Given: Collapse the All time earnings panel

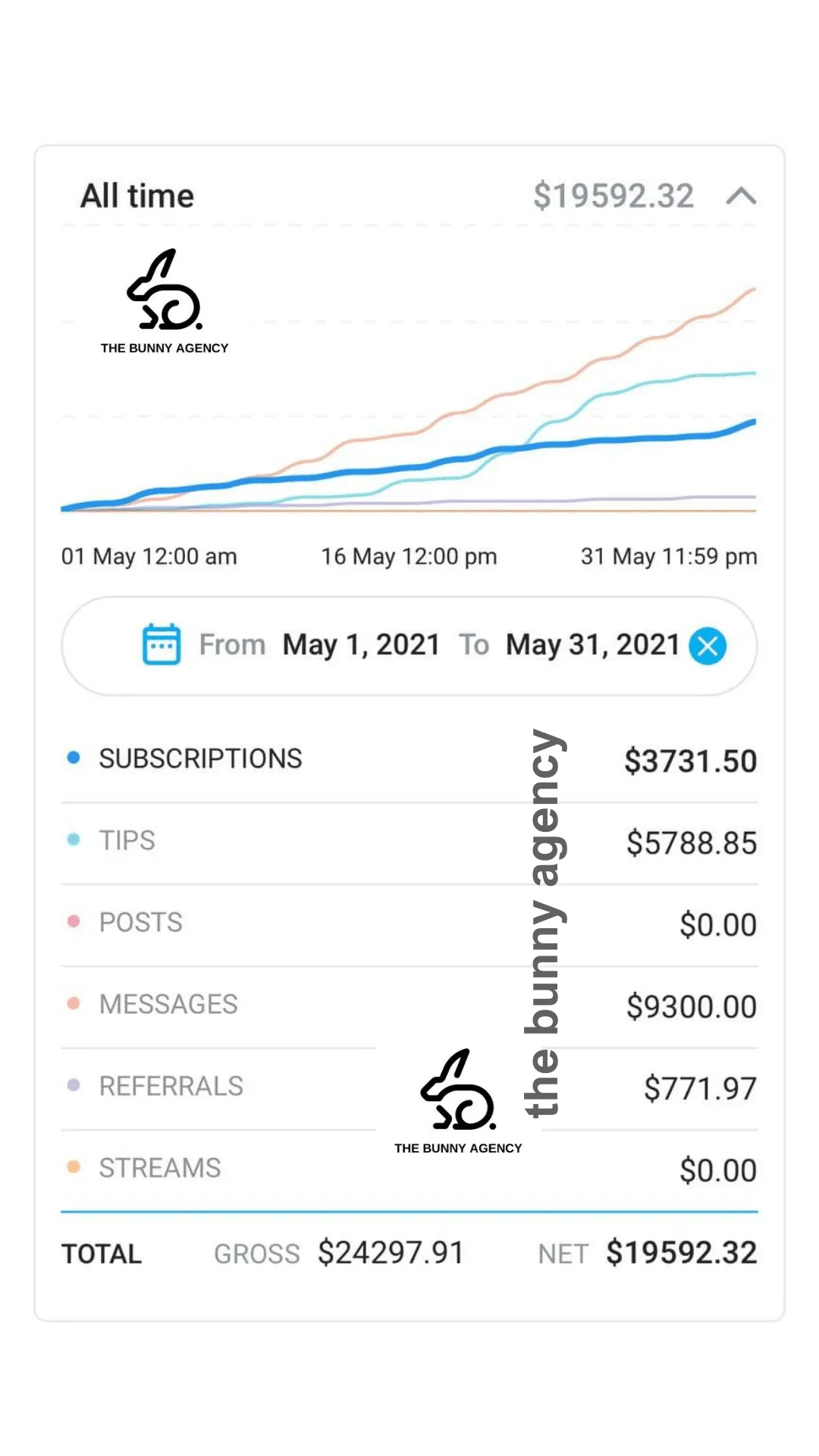Looking at the screenshot, I should [741, 196].
